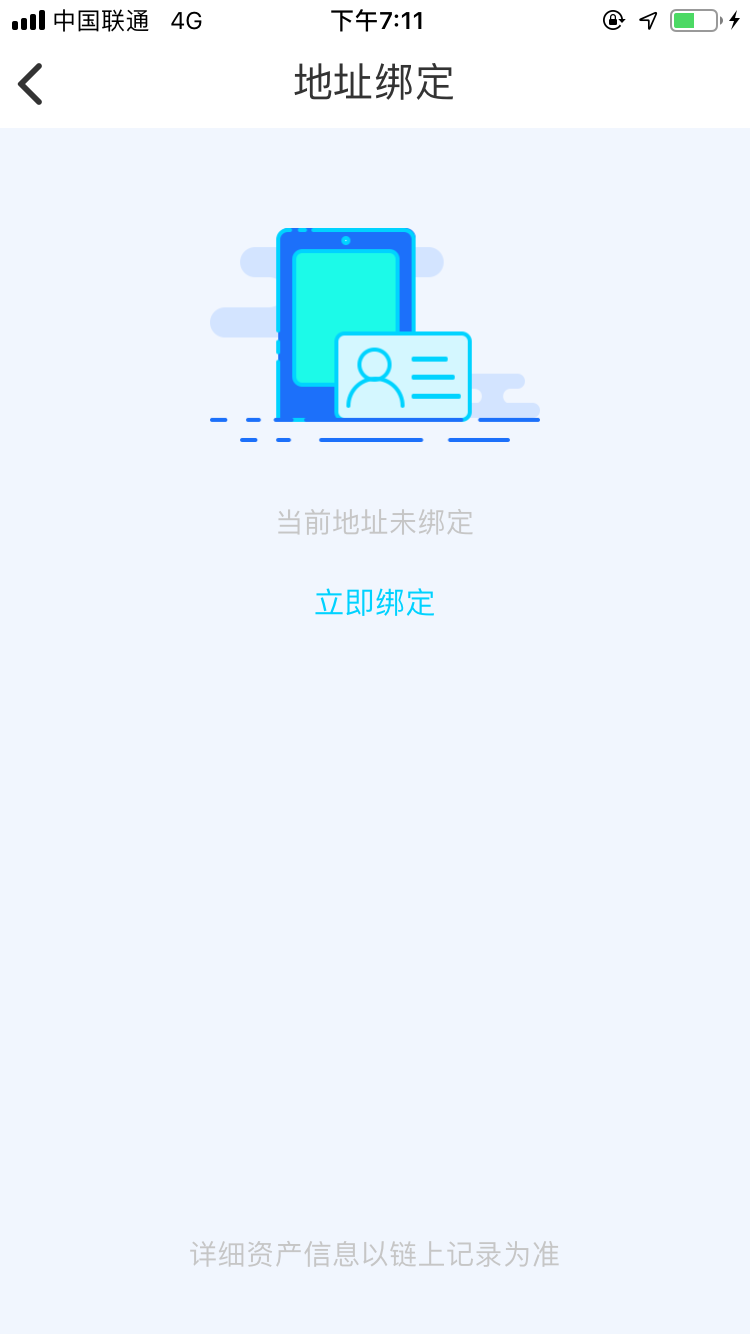Go back using the top-left arrow
This screenshot has height=1334, width=750.
click(x=30, y=83)
